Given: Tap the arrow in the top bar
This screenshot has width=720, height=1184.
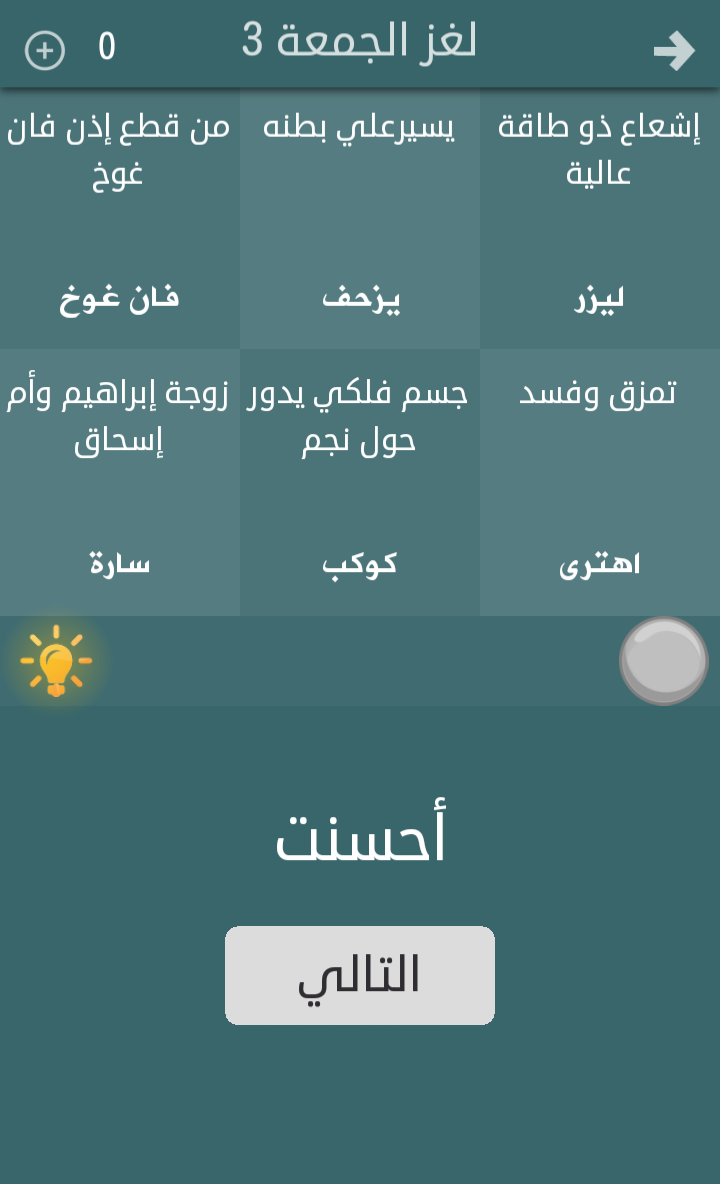Looking at the screenshot, I should [x=674, y=50].
